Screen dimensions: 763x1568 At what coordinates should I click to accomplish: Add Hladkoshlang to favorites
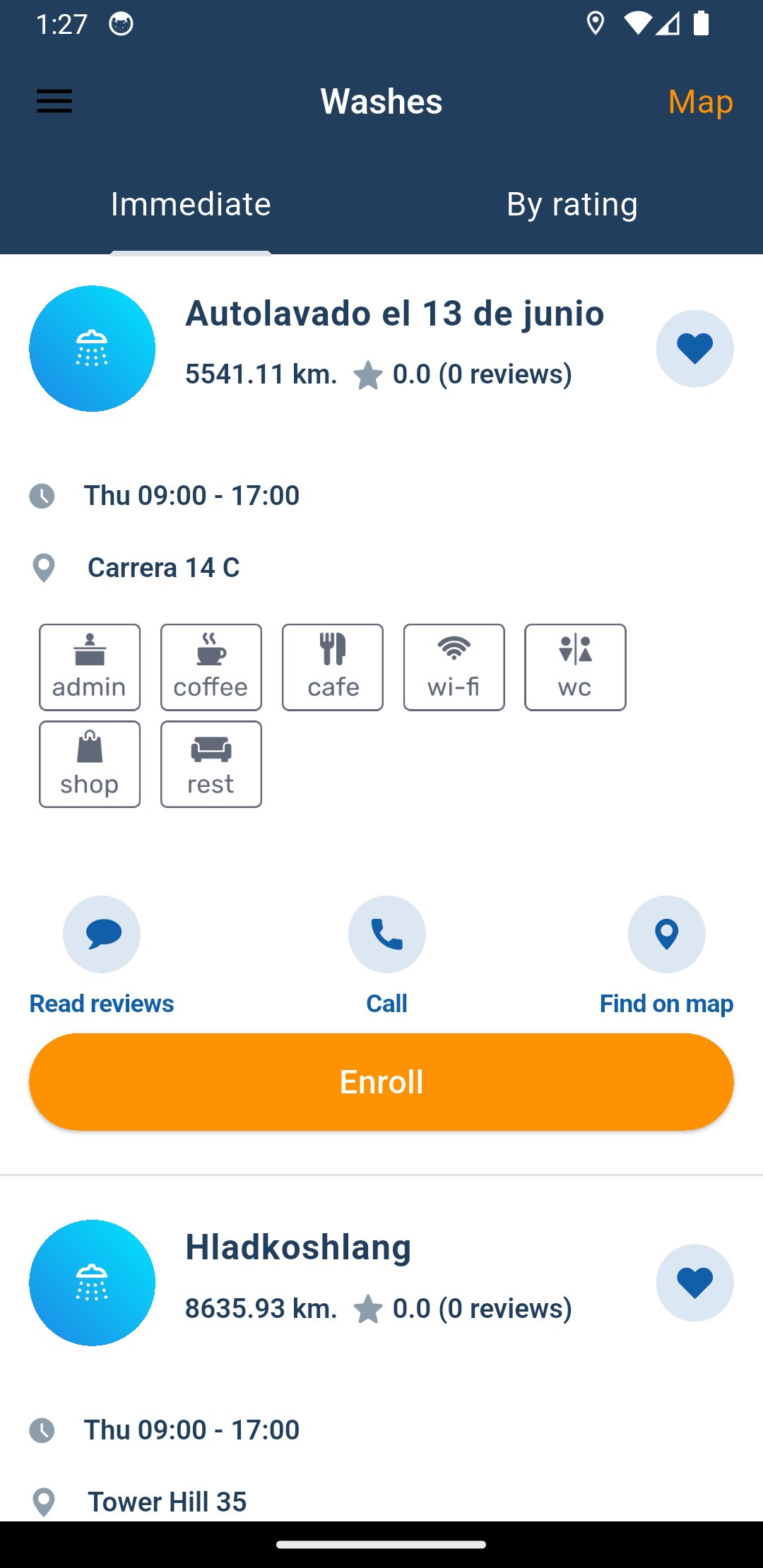coord(694,1283)
